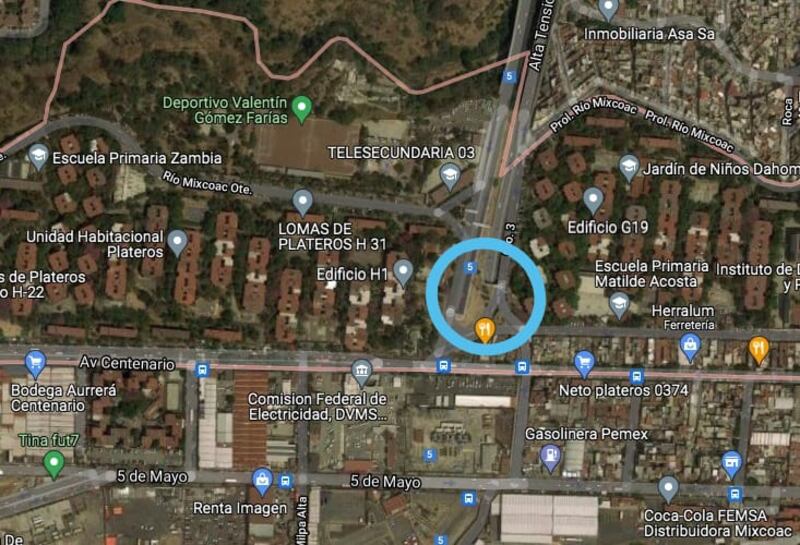Tap the Coca-Cola FEMSA Distribuidora marker
The width and height of the screenshot is (800, 545).
[669, 488]
